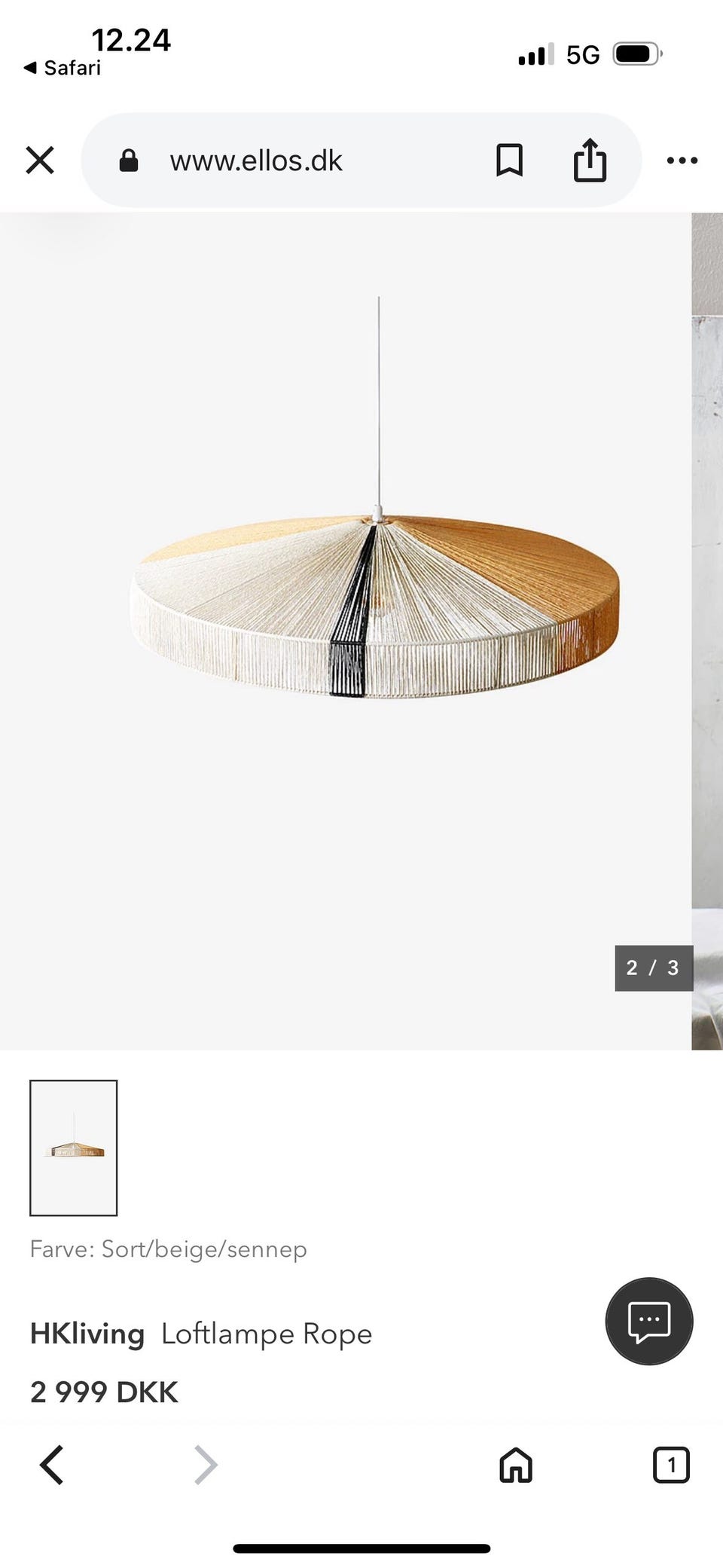Image resolution: width=723 pixels, height=1568 pixels.
Task: Tap the www.ellos.dk address bar
Action: (256, 160)
